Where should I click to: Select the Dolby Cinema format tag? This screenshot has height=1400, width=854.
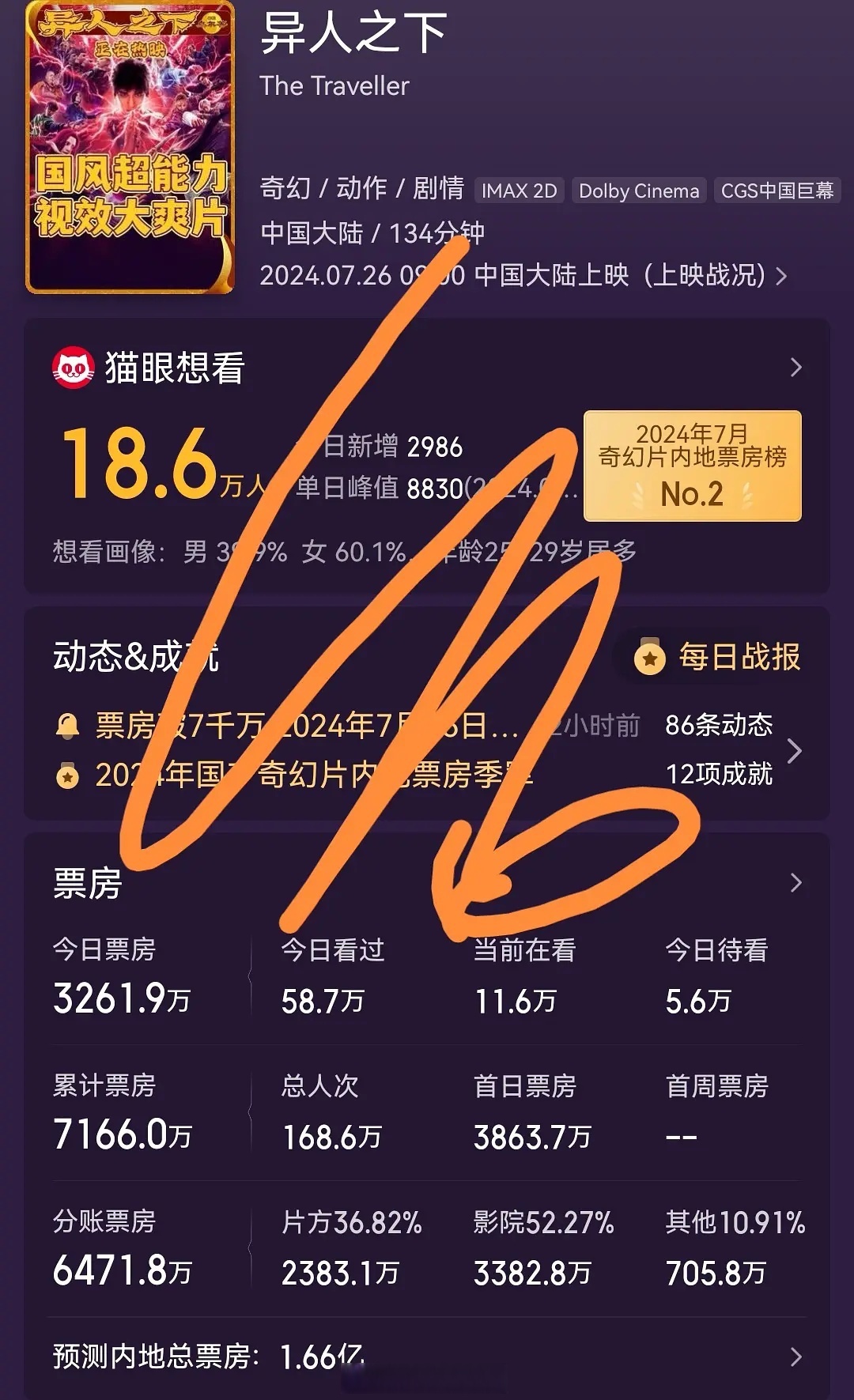tap(637, 190)
